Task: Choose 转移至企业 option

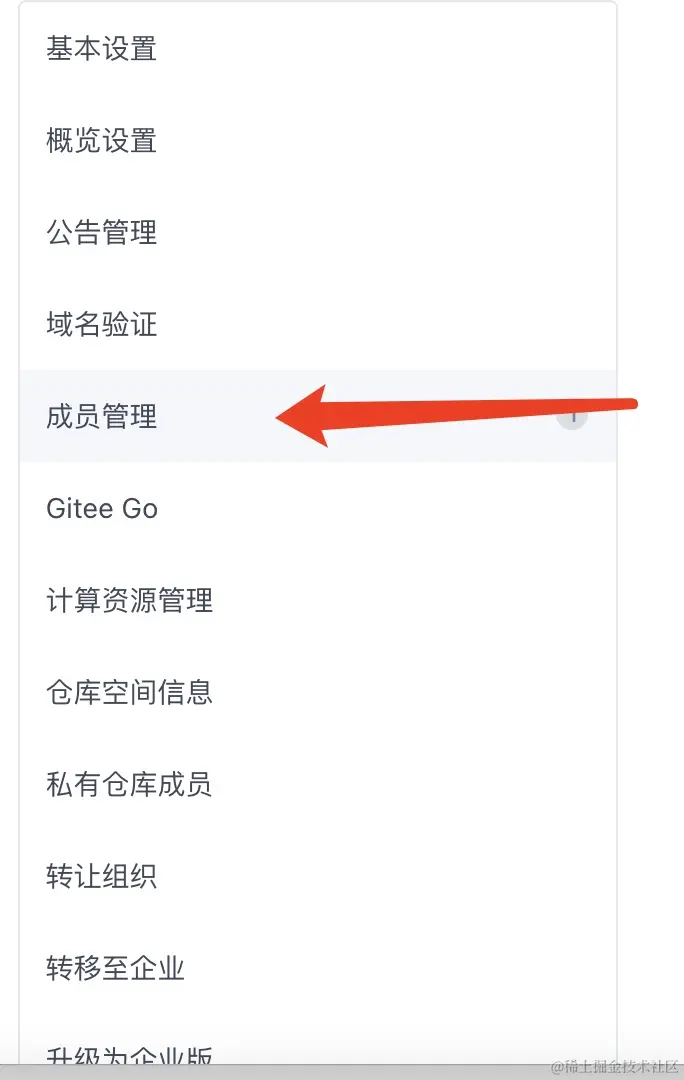Action: pyautogui.click(x=116, y=969)
